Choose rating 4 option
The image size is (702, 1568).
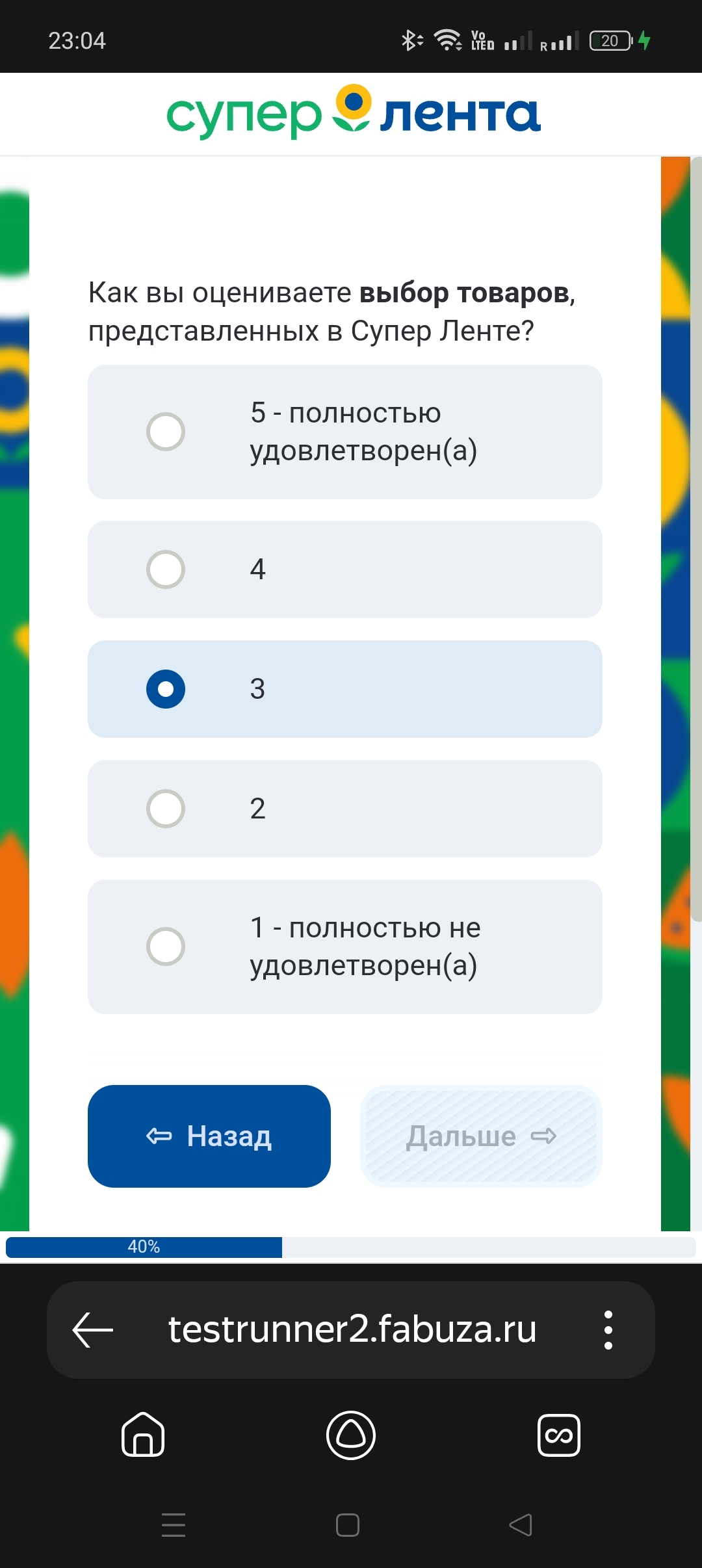(345, 569)
